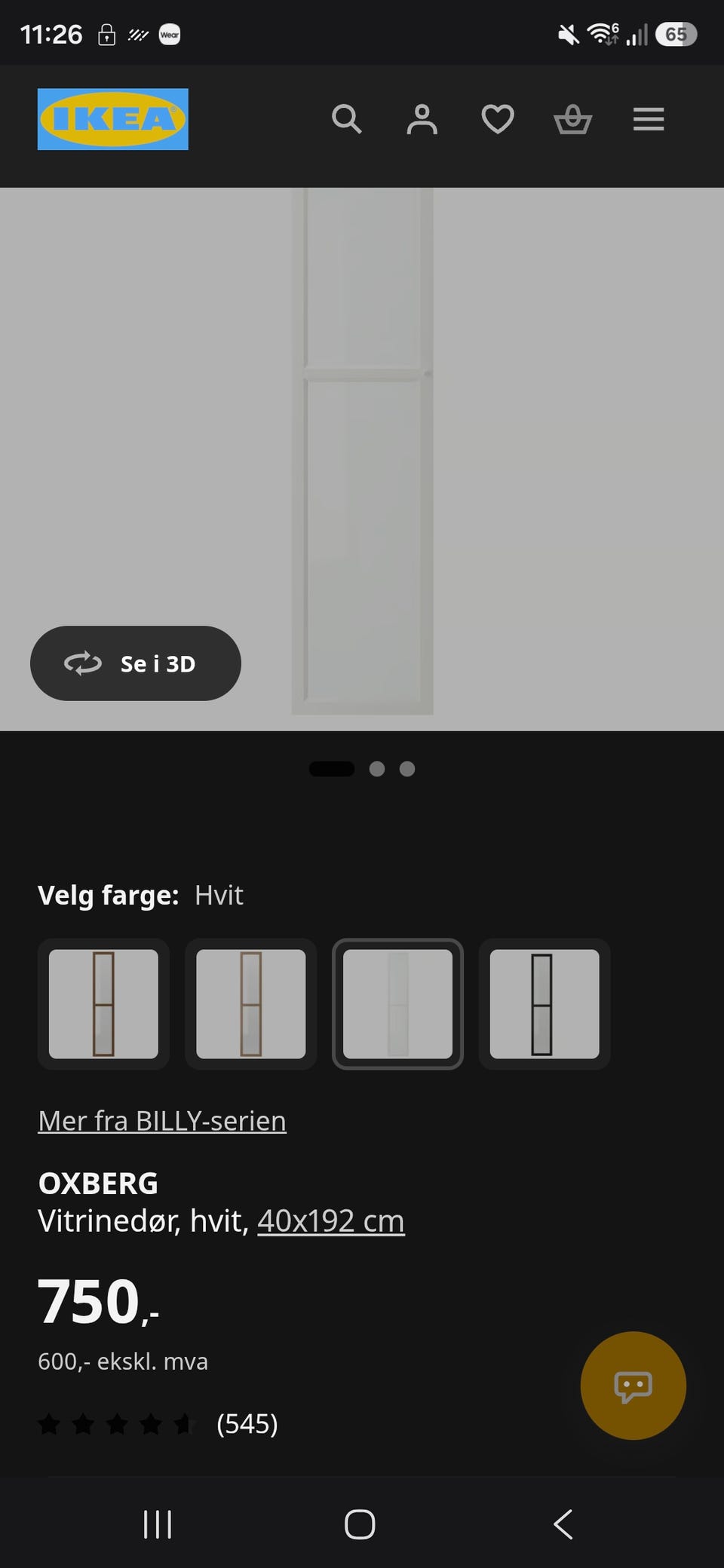This screenshot has height=1568, width=724.
Task: Select the first brown color variant
Action: tap(103, 1004)
